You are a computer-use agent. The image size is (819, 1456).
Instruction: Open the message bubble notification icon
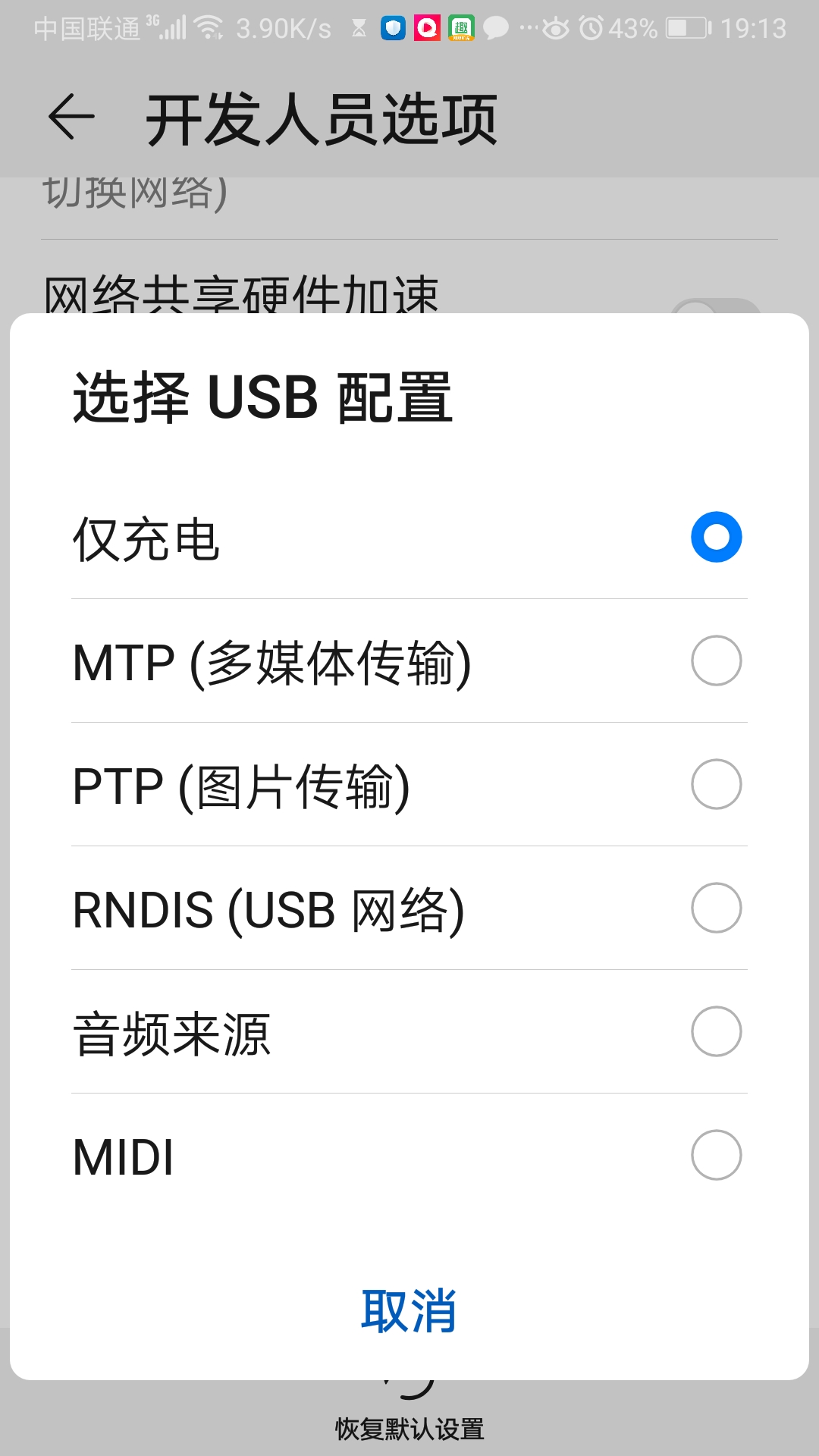(494, 27)
